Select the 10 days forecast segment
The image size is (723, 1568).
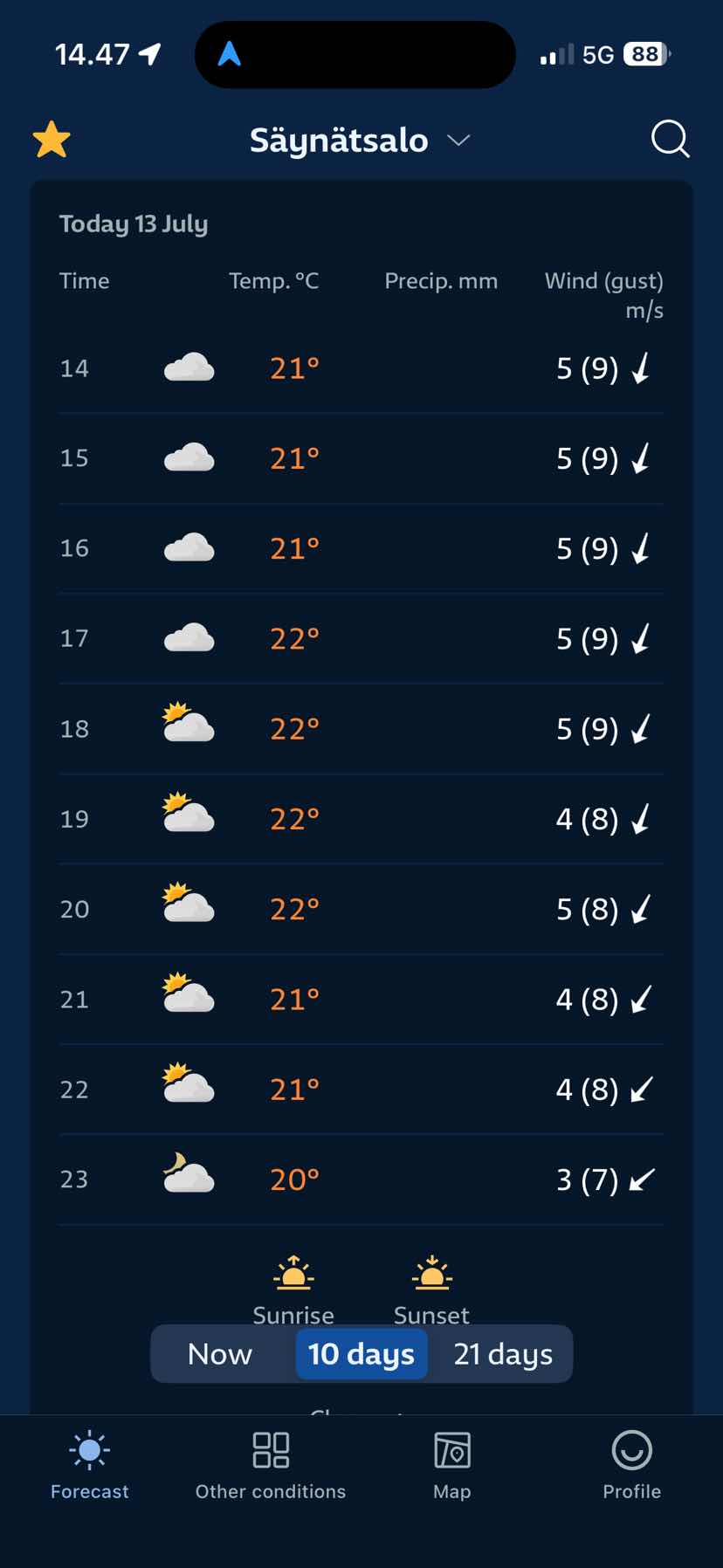361,1353
